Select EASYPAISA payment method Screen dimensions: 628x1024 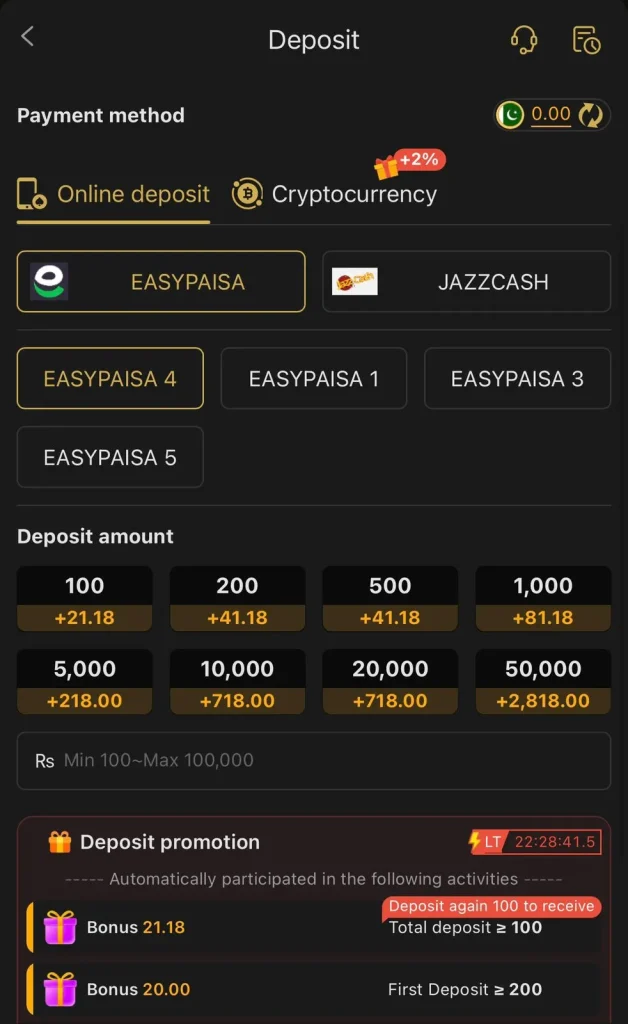coord(161,282)
